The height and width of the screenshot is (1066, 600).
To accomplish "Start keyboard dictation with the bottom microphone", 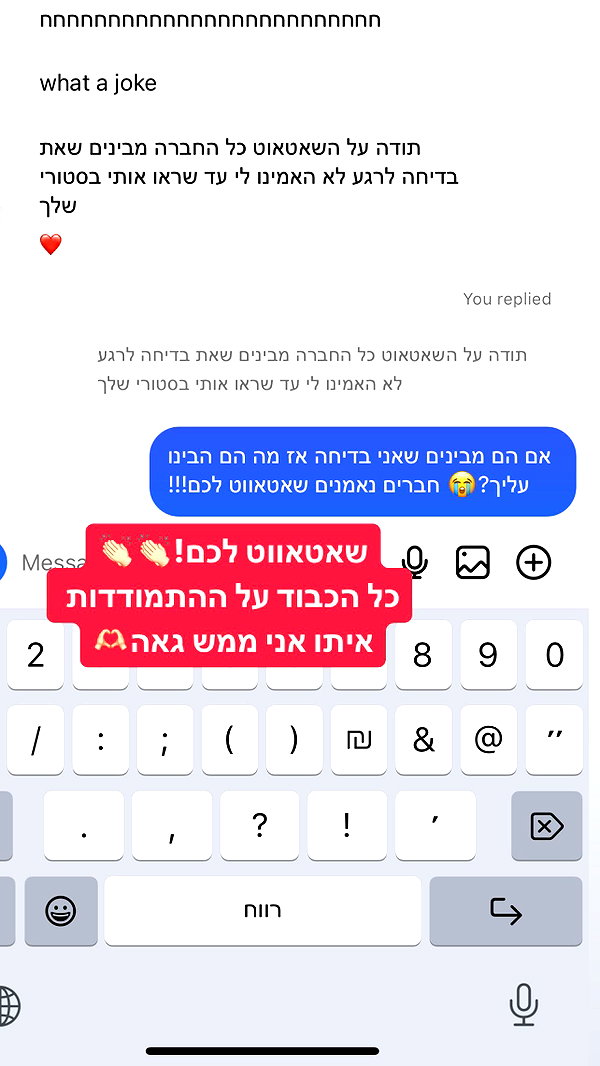I will coord(523,1004).
